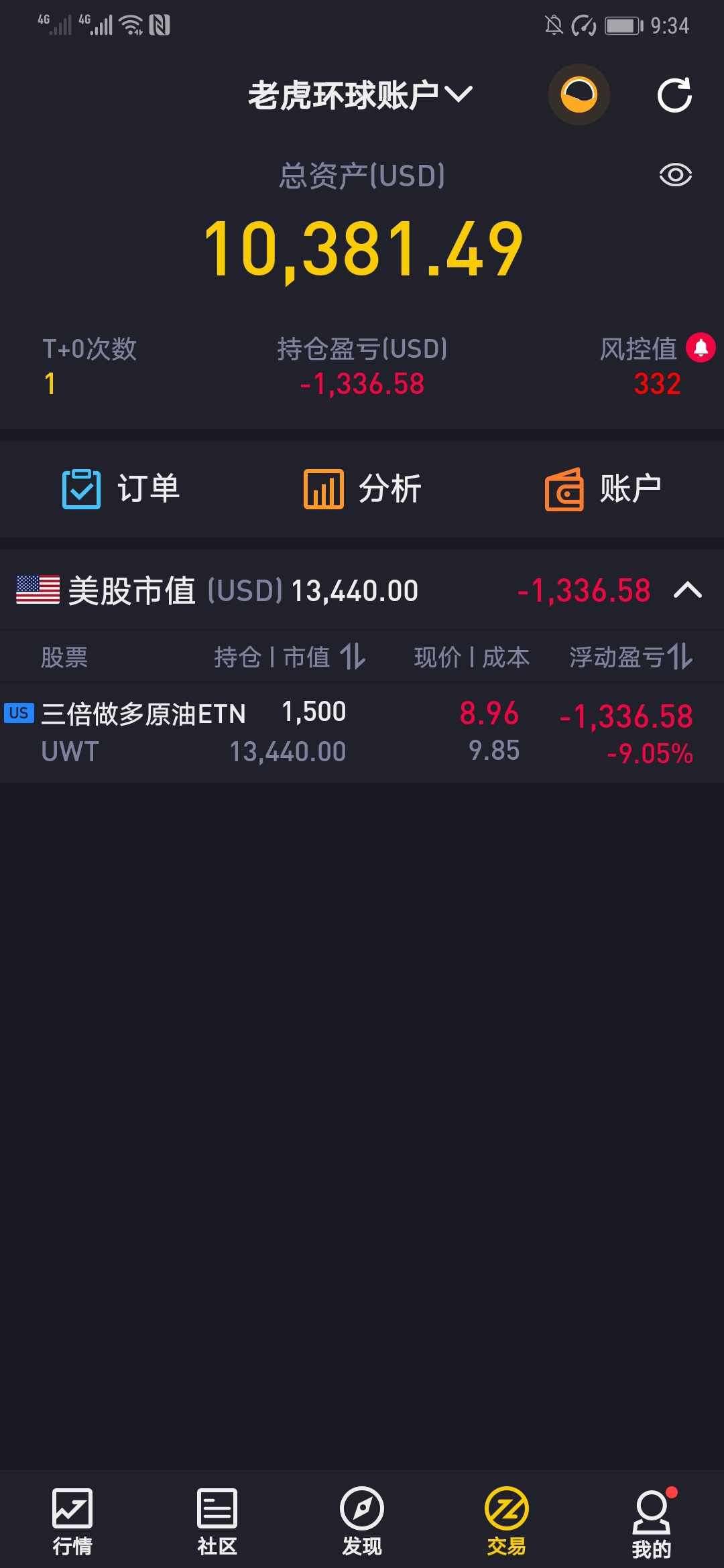Collapse the 美股市值 section
The image size is (724, 1568).
687,590
